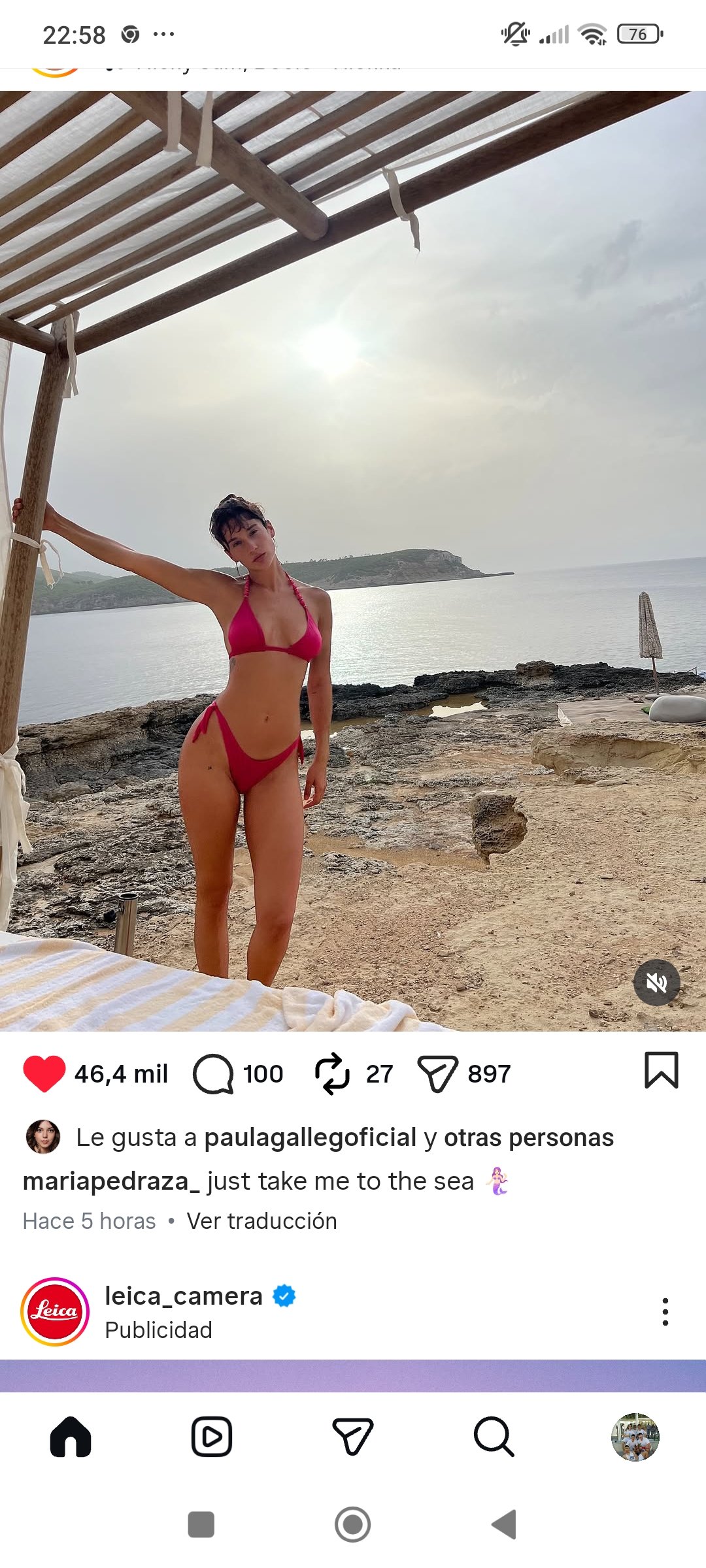Open direct messages tab

[x=352, y=1437]
